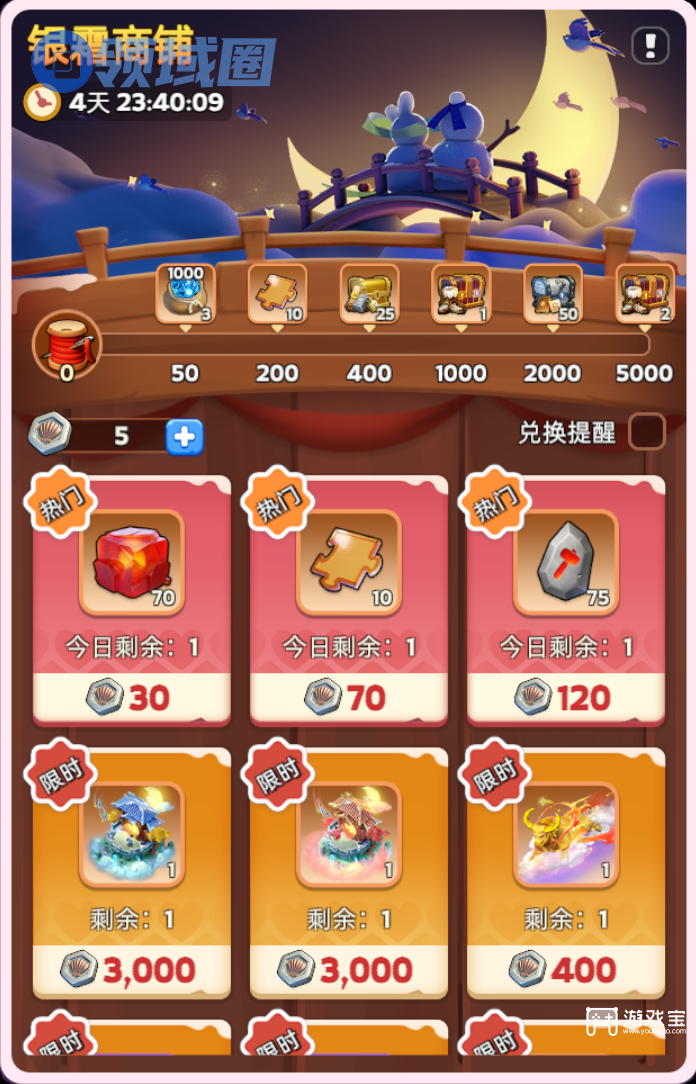Select the red-roofed item costing 3,000
The width and height of the screenshot is (696, 1084).
[x=349, y=835]
